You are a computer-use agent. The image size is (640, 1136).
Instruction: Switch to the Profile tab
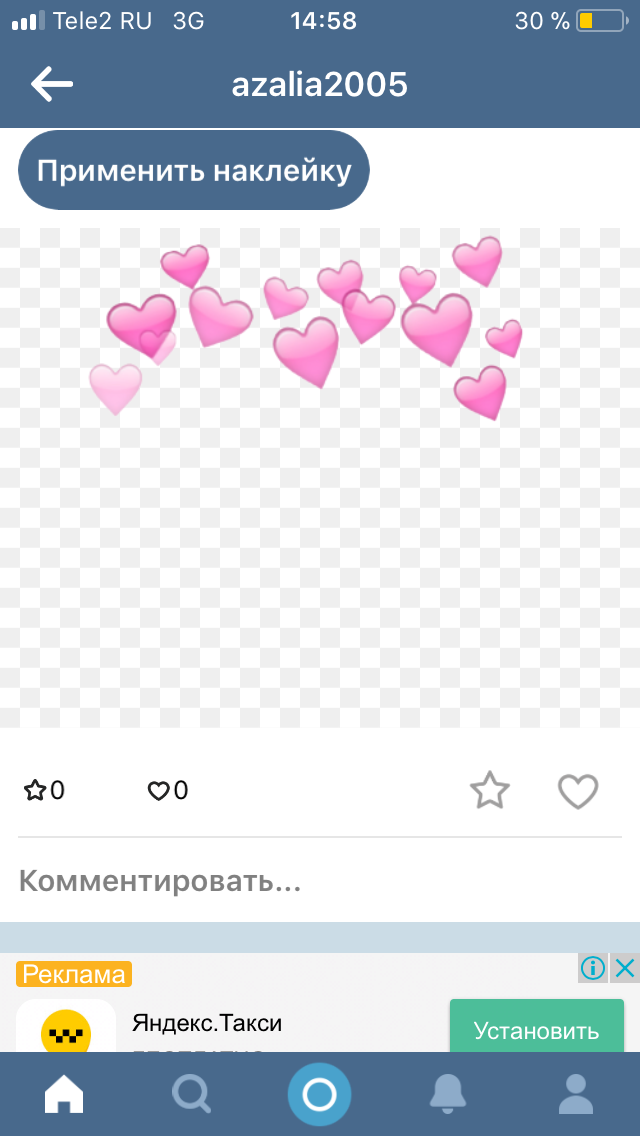tap(575, 1094)
